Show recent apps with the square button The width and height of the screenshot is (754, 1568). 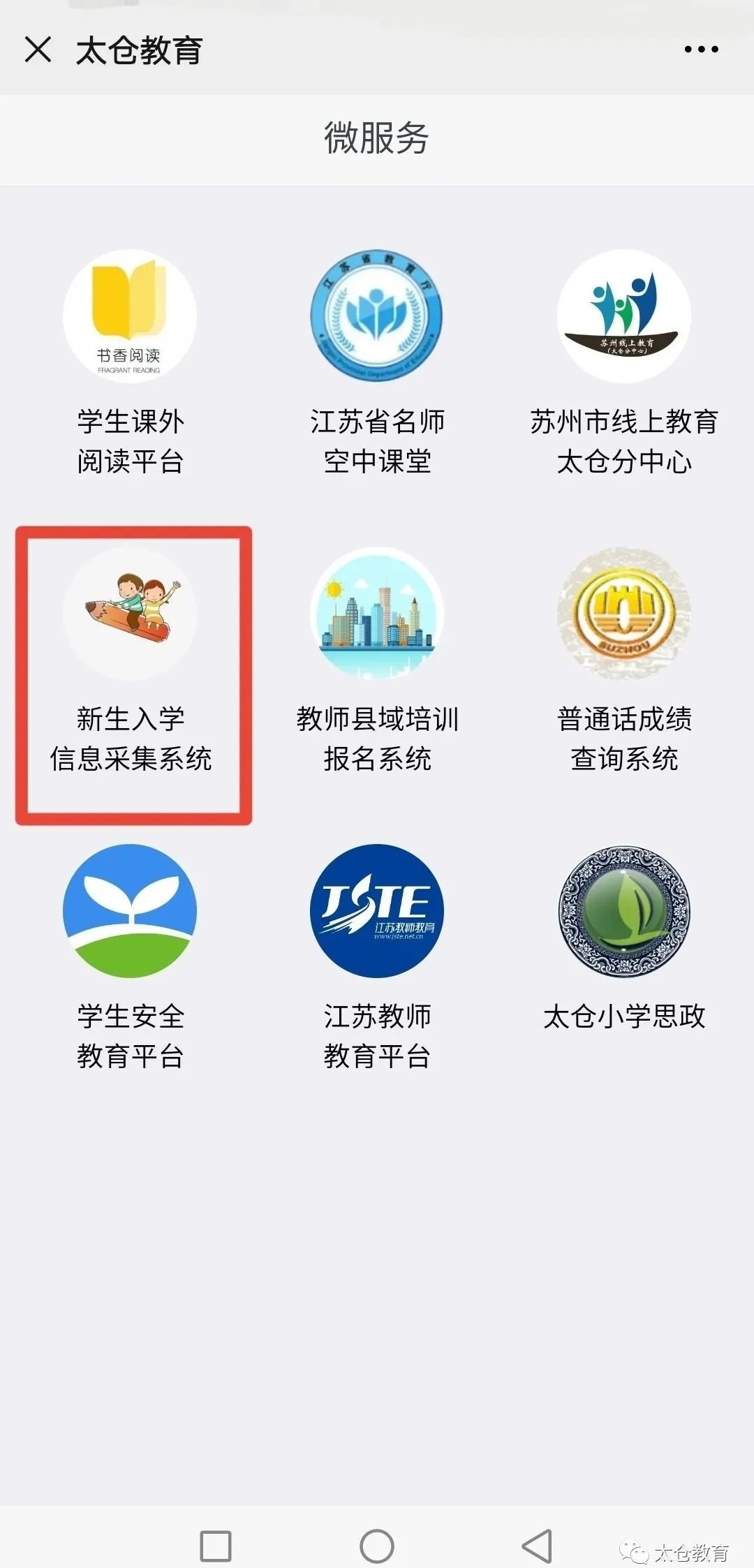coord(216,1546)
